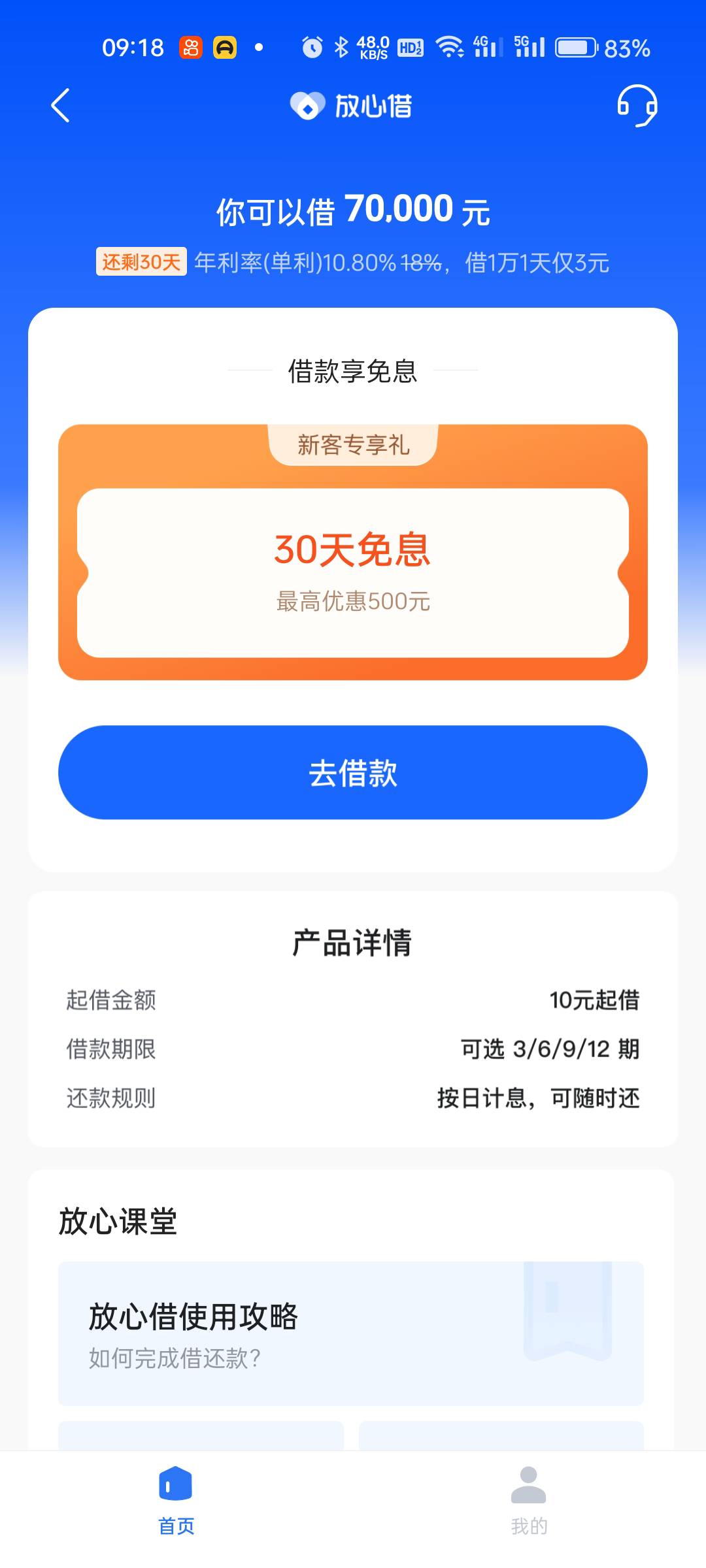Image resolution: width=706 pixels, height=1568 pixels.
Task: Go back using the top-left arrow
Action: point(60,105)
